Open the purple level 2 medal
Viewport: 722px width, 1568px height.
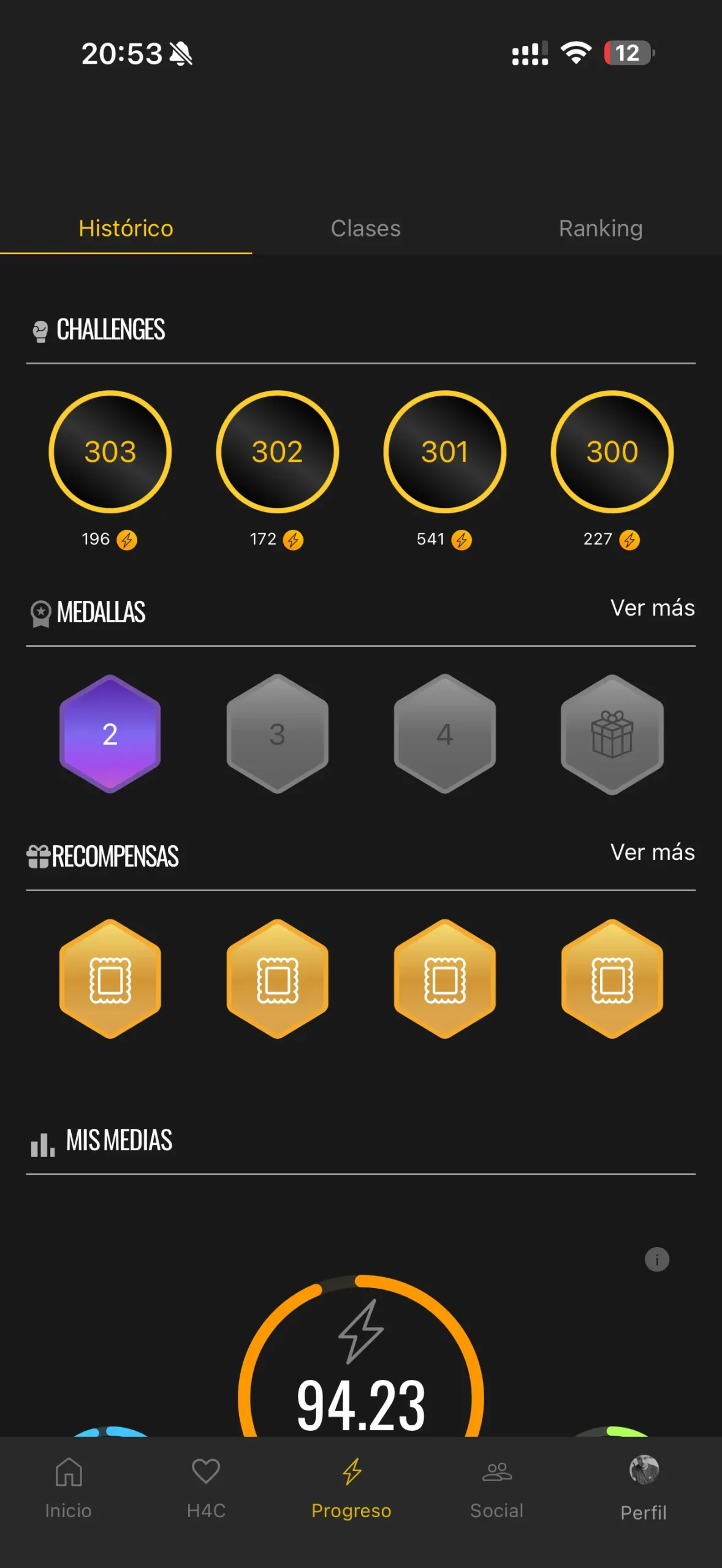pyautogui.click(x=110, y=734)
